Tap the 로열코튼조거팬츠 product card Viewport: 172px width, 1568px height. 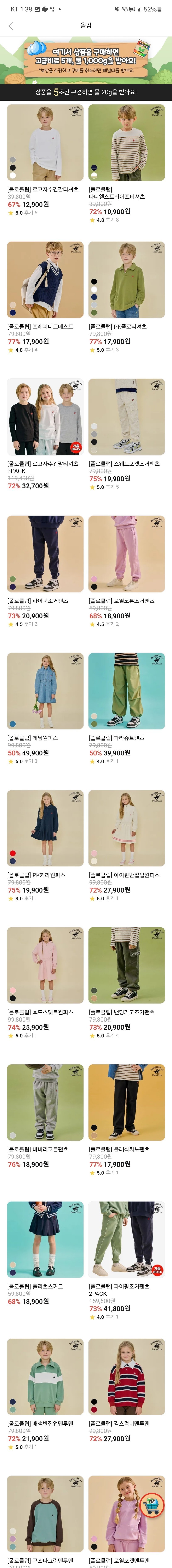tap(126, 554)
